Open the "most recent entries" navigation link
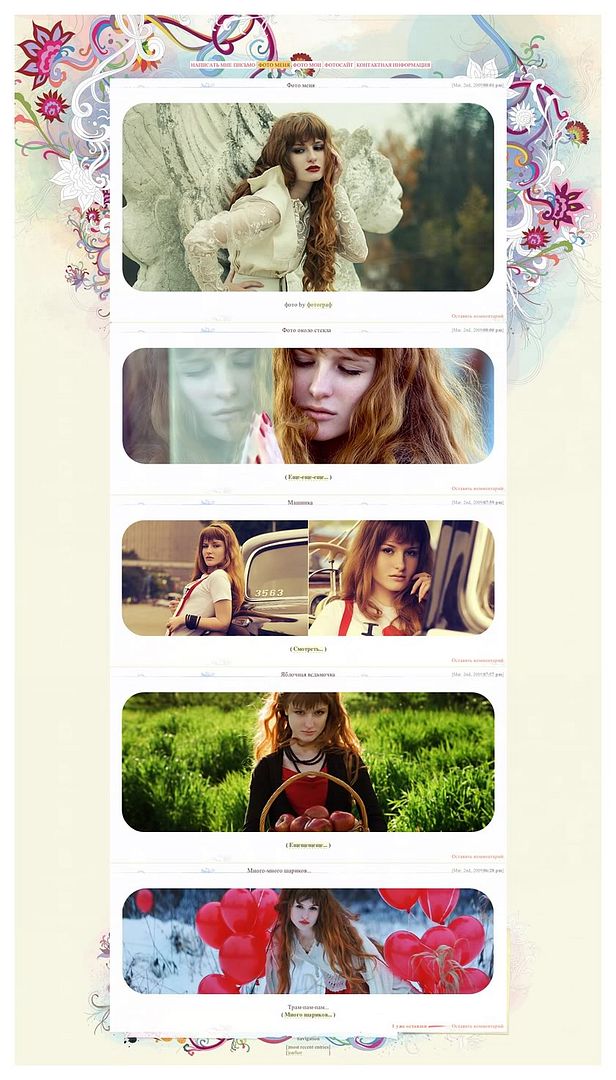This screenshot has height=1080, width=616. [x=308, y=1046]
